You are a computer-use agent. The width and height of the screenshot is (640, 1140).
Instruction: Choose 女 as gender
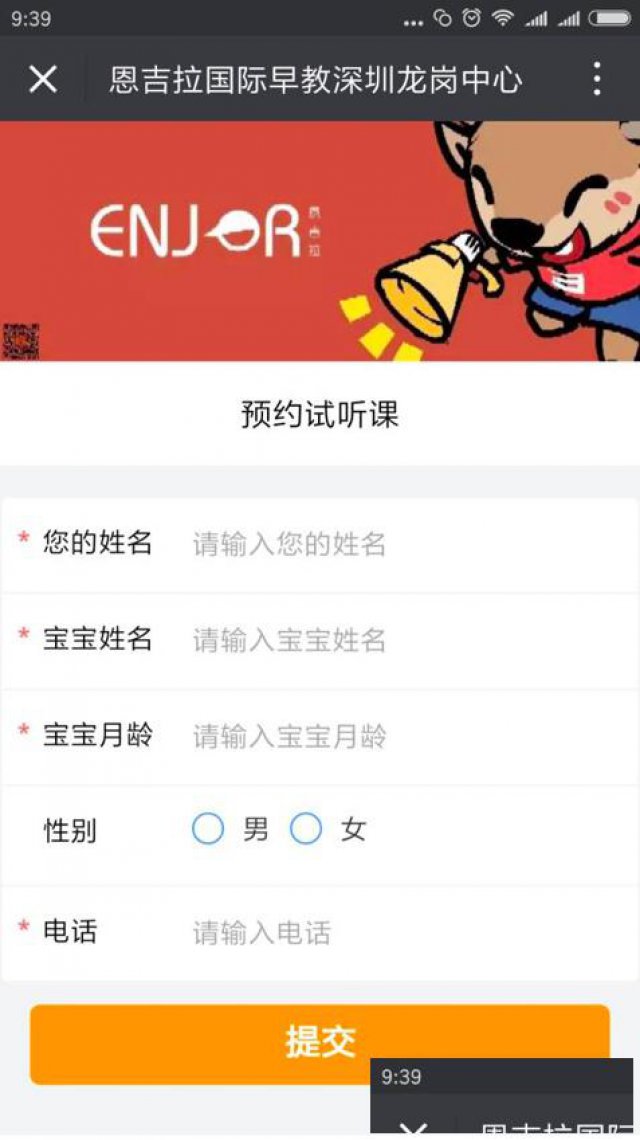(x=306, y=829)
